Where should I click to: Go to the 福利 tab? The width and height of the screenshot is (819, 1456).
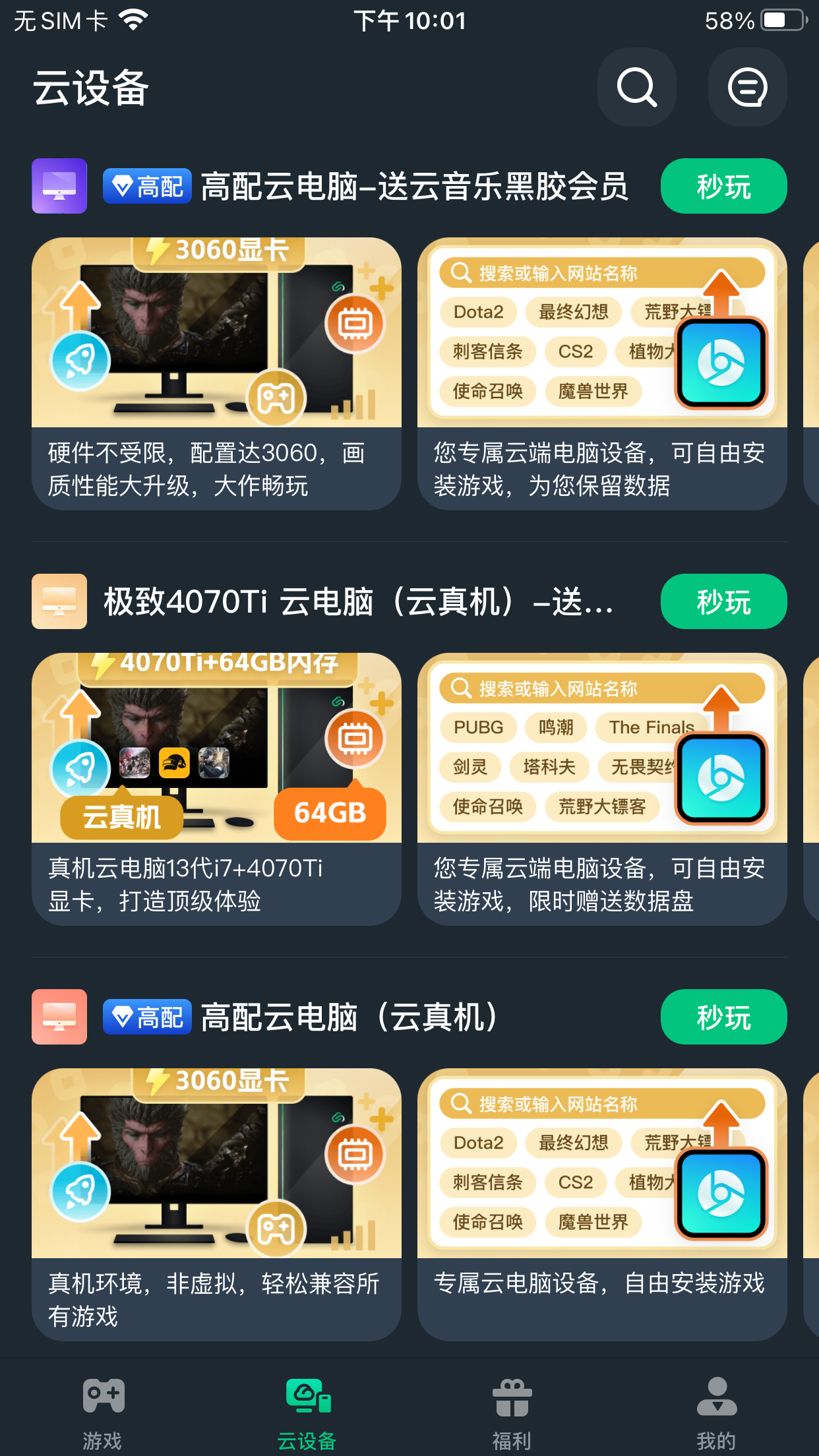[x=512, y=1412]
